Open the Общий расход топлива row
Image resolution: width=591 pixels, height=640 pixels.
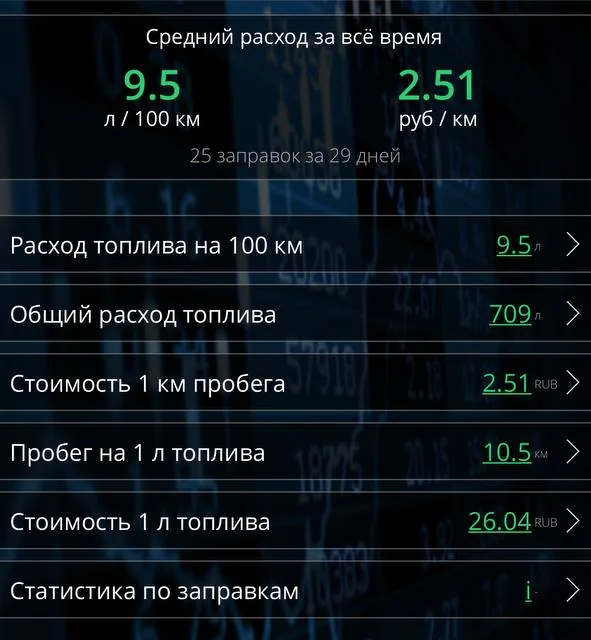click(296, 314)
